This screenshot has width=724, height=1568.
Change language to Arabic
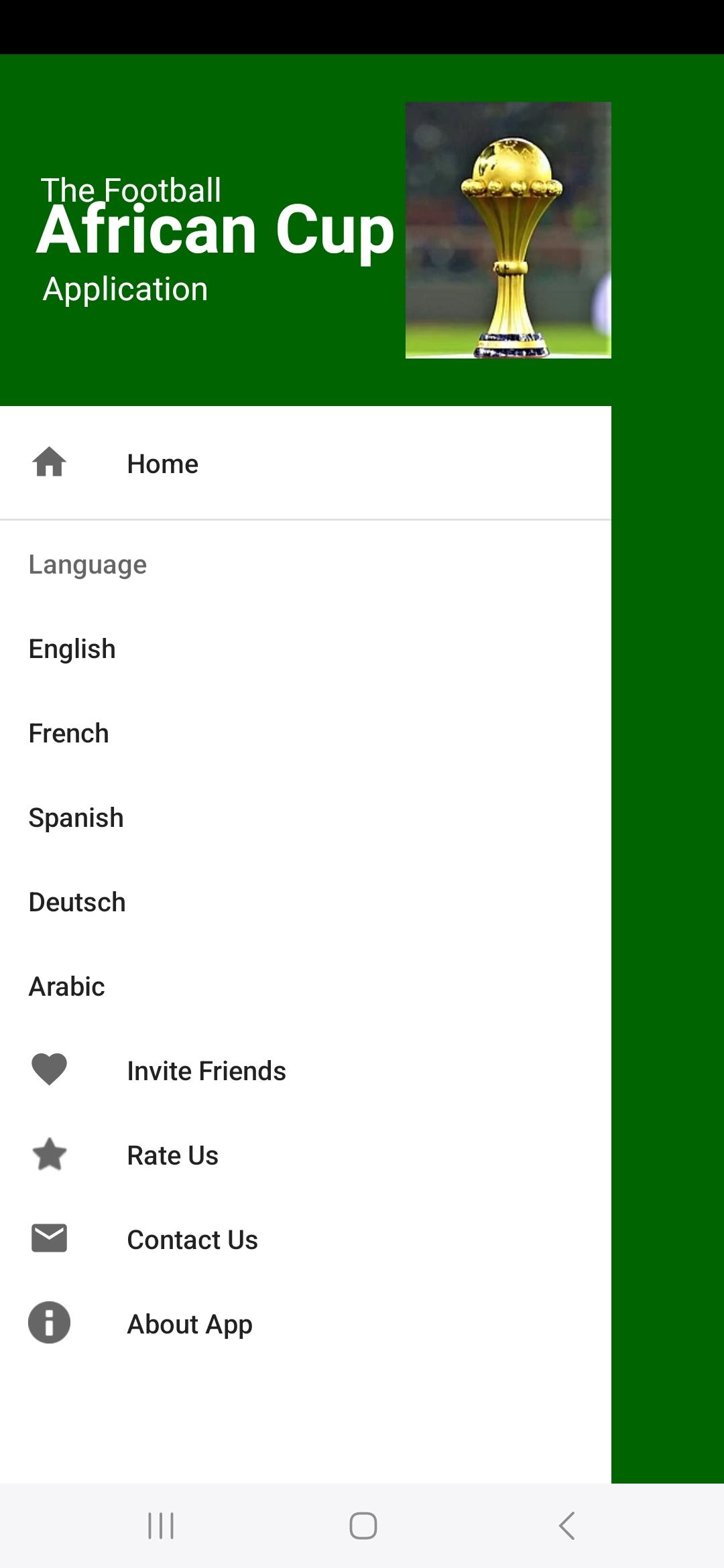(x=306, y=986)
